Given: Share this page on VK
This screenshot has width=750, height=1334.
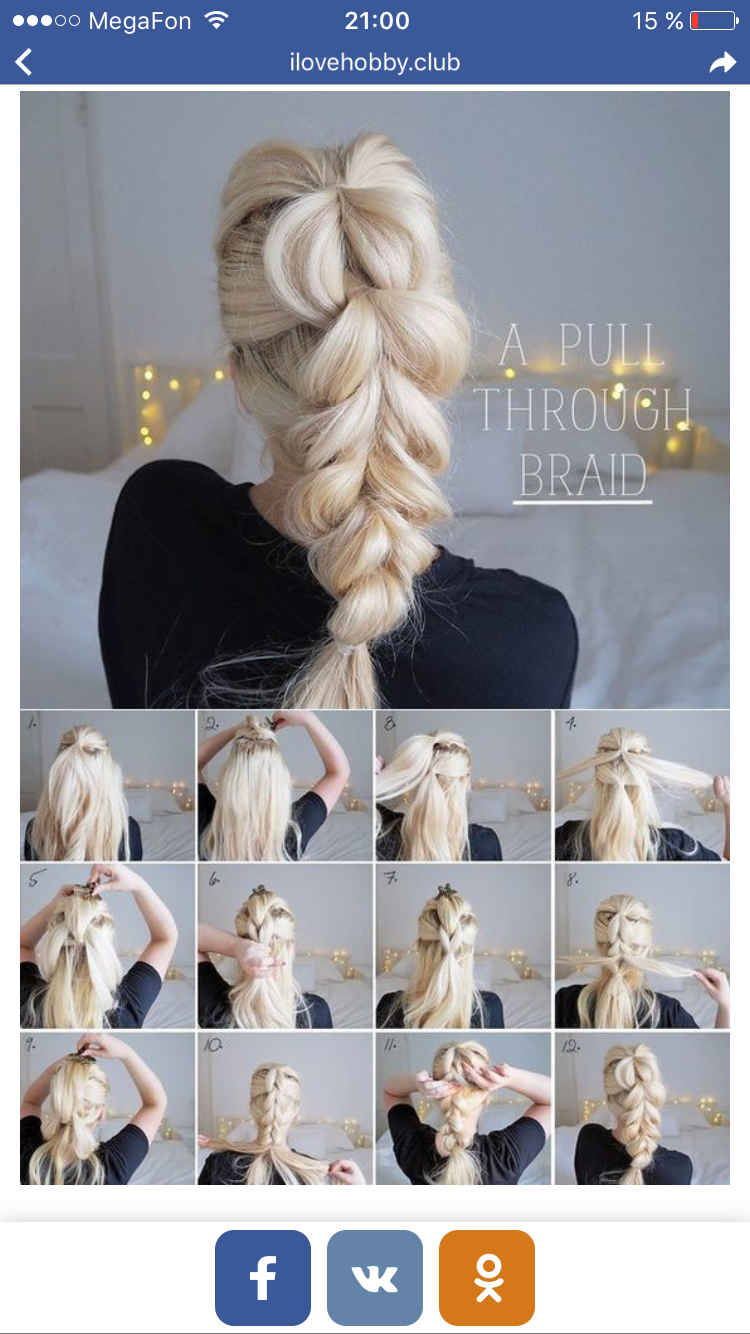Looking at the screenshot, I should coord(375,1277).
